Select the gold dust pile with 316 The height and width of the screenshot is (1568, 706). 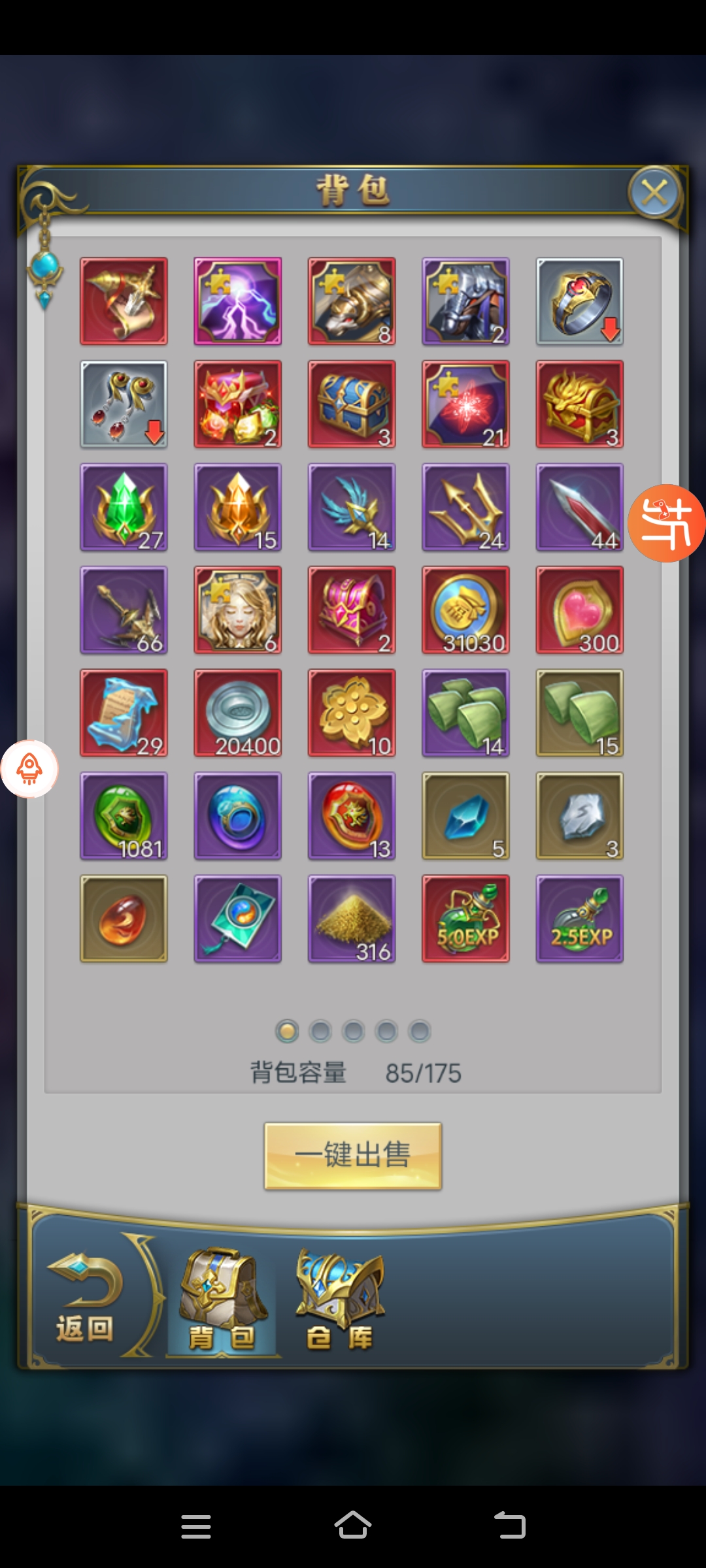pos(352,919)
